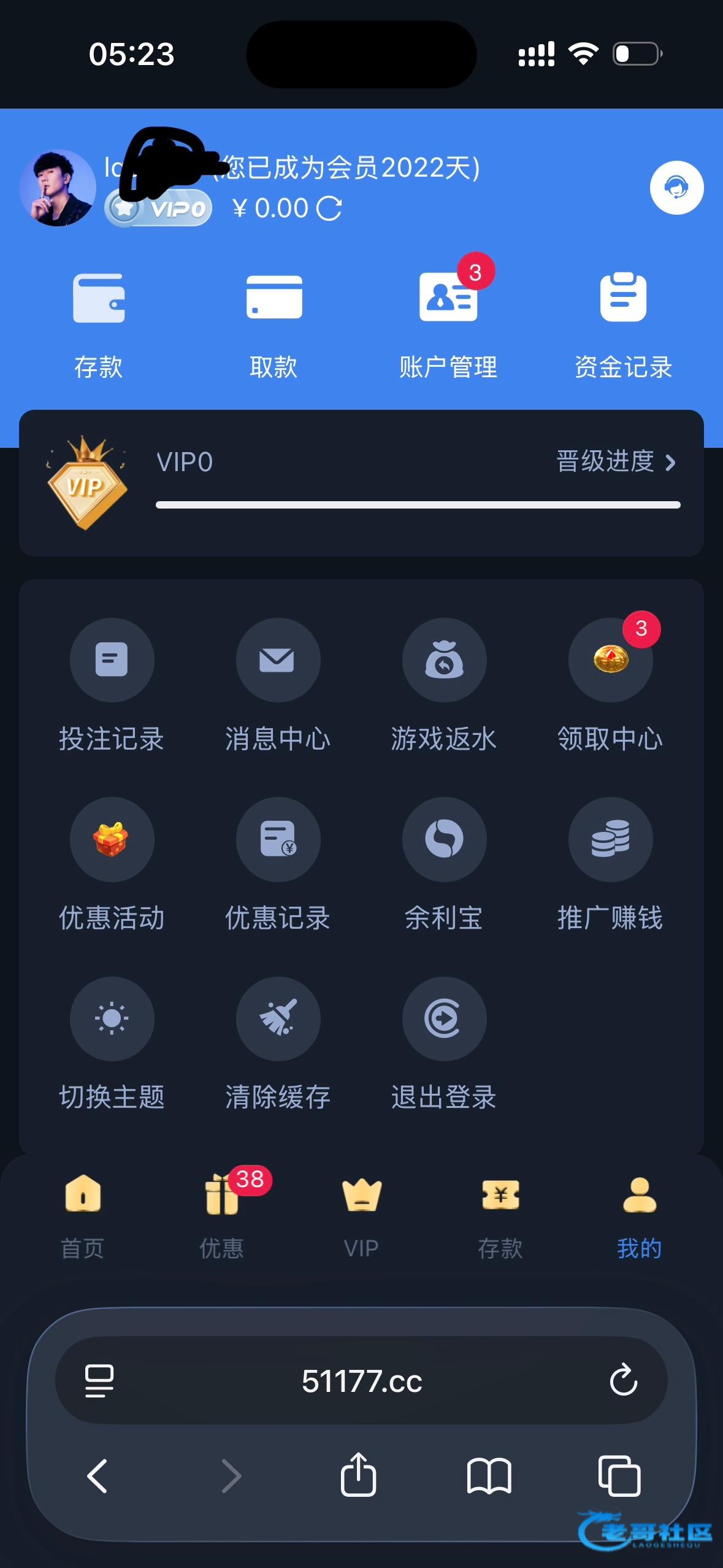723x1568 pixels.
Task: Refresh the ¥0.00 balance
Action: [x=329, y=209]
